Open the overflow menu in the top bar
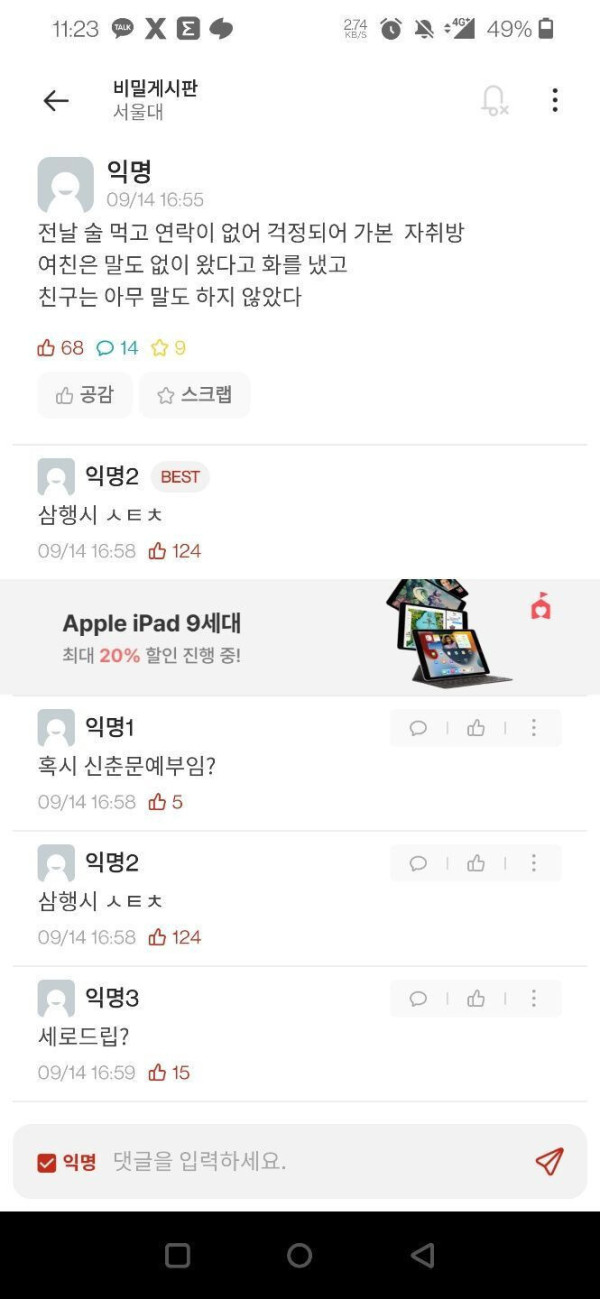600x1299 pixels. pos(555,100)
